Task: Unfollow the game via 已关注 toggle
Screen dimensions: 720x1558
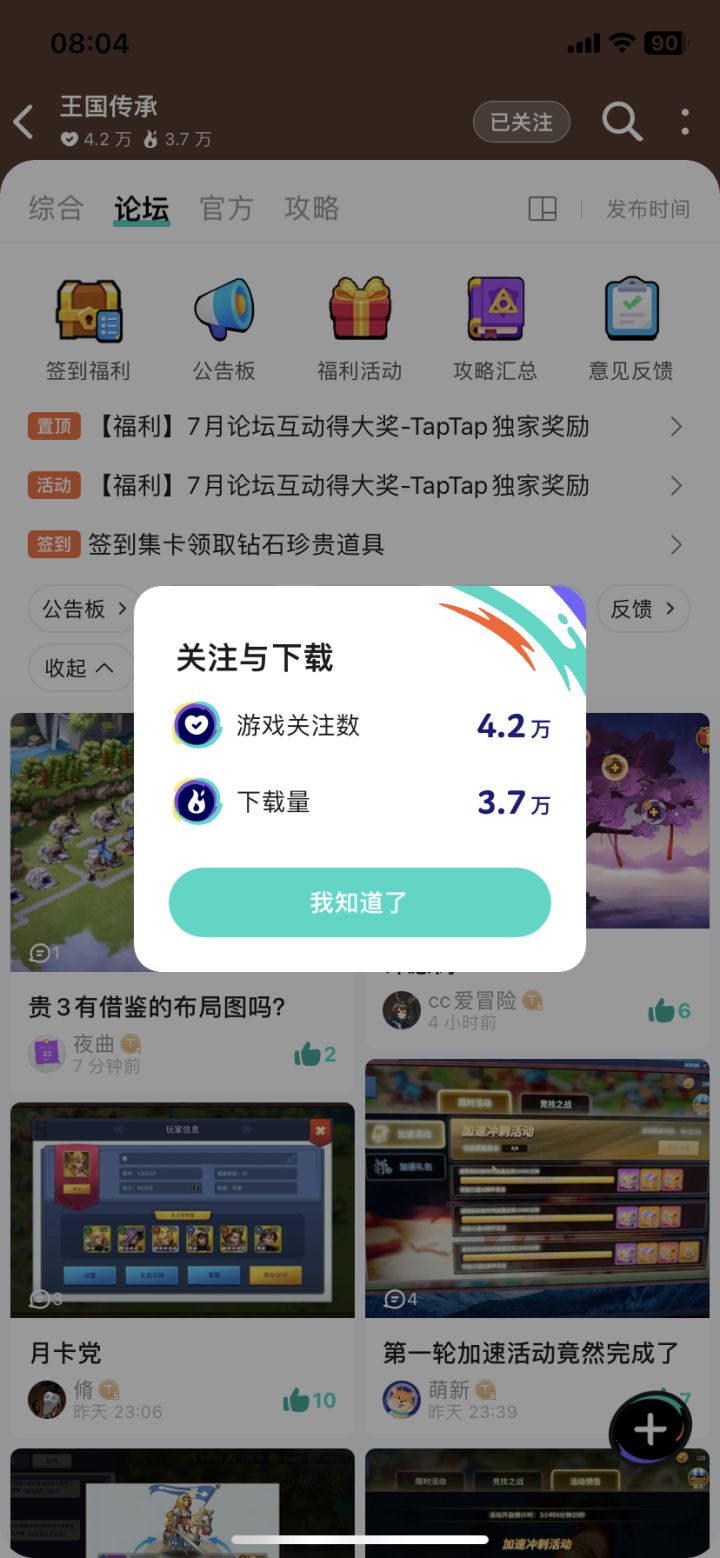Action: click(521, 122)
